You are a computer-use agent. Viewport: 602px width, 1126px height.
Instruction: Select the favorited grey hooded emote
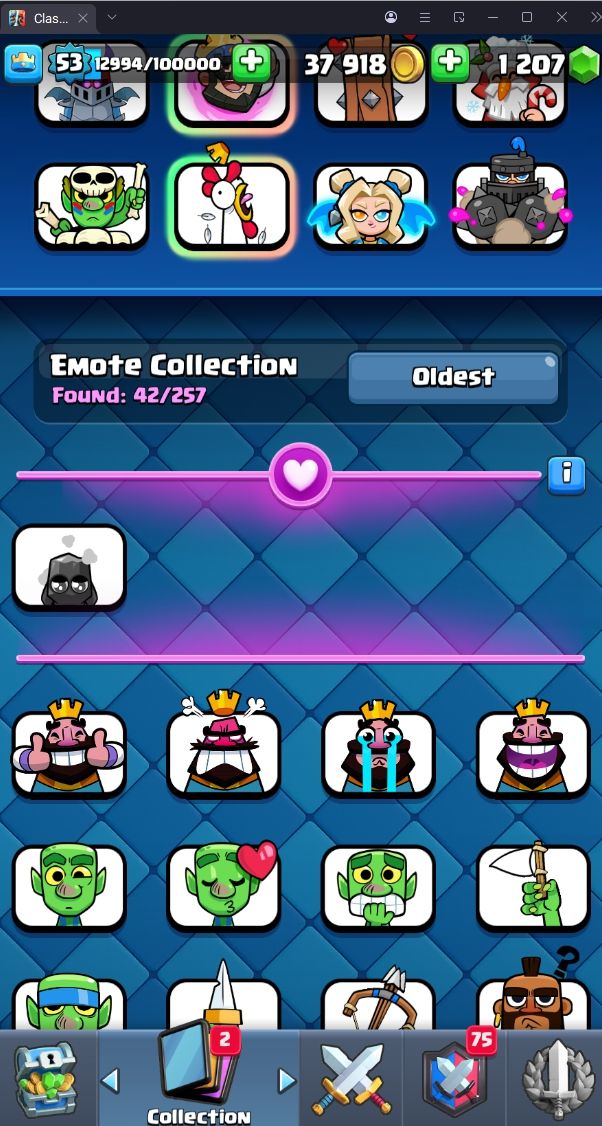[x=69, y=568]
